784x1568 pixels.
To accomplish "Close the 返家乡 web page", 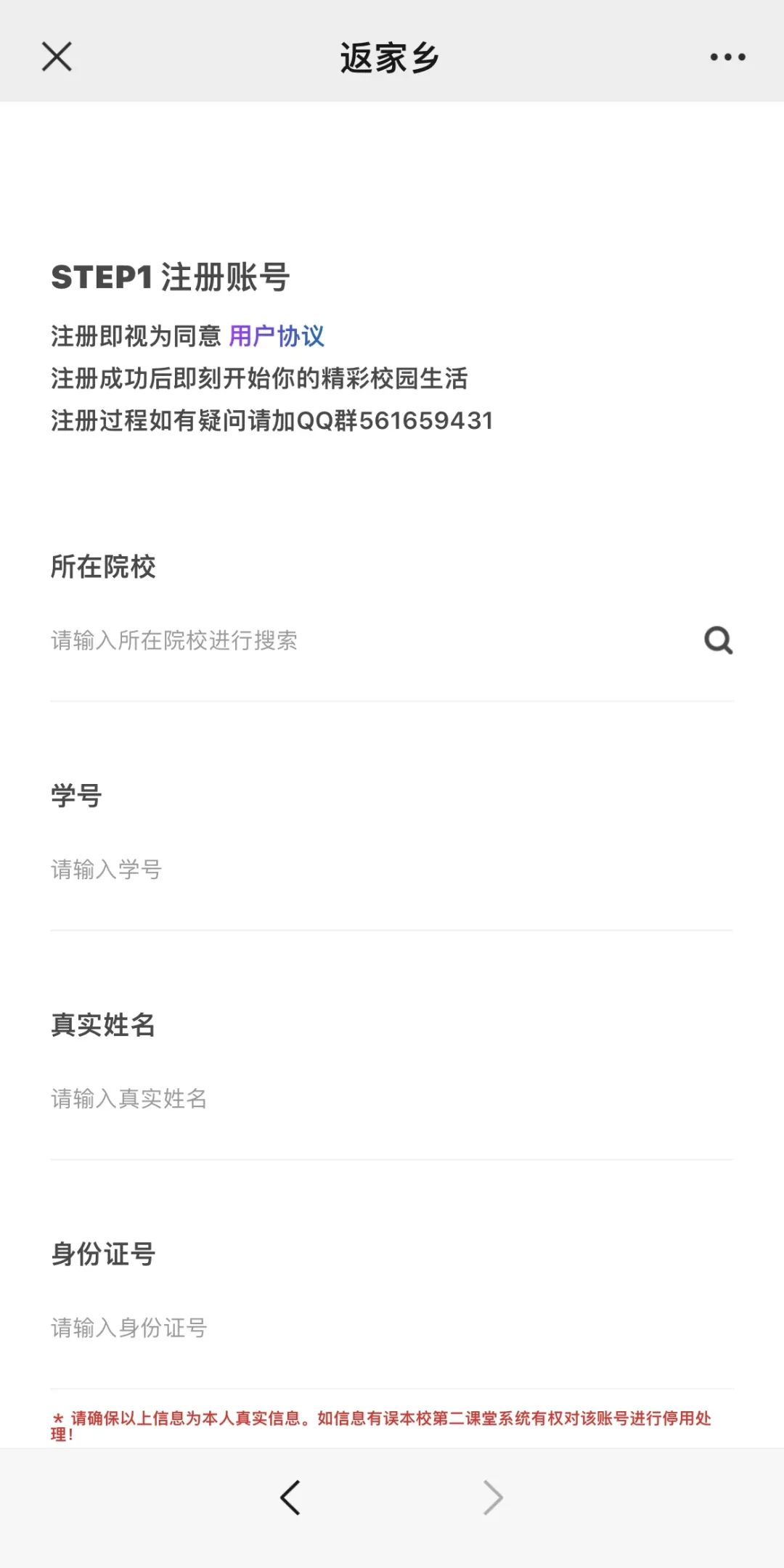I will 57,57.
